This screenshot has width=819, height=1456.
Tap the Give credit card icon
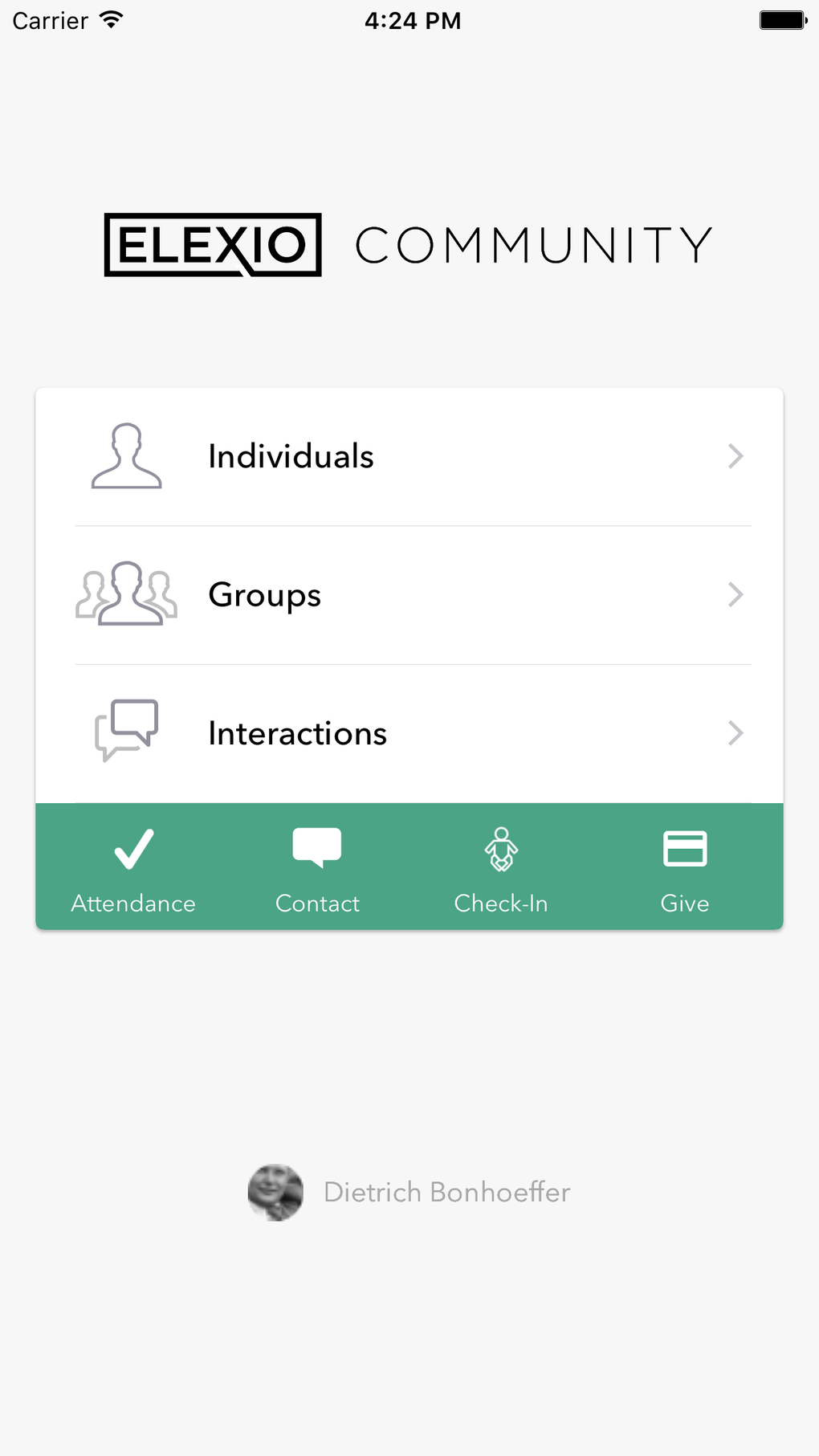pos(684,846)
